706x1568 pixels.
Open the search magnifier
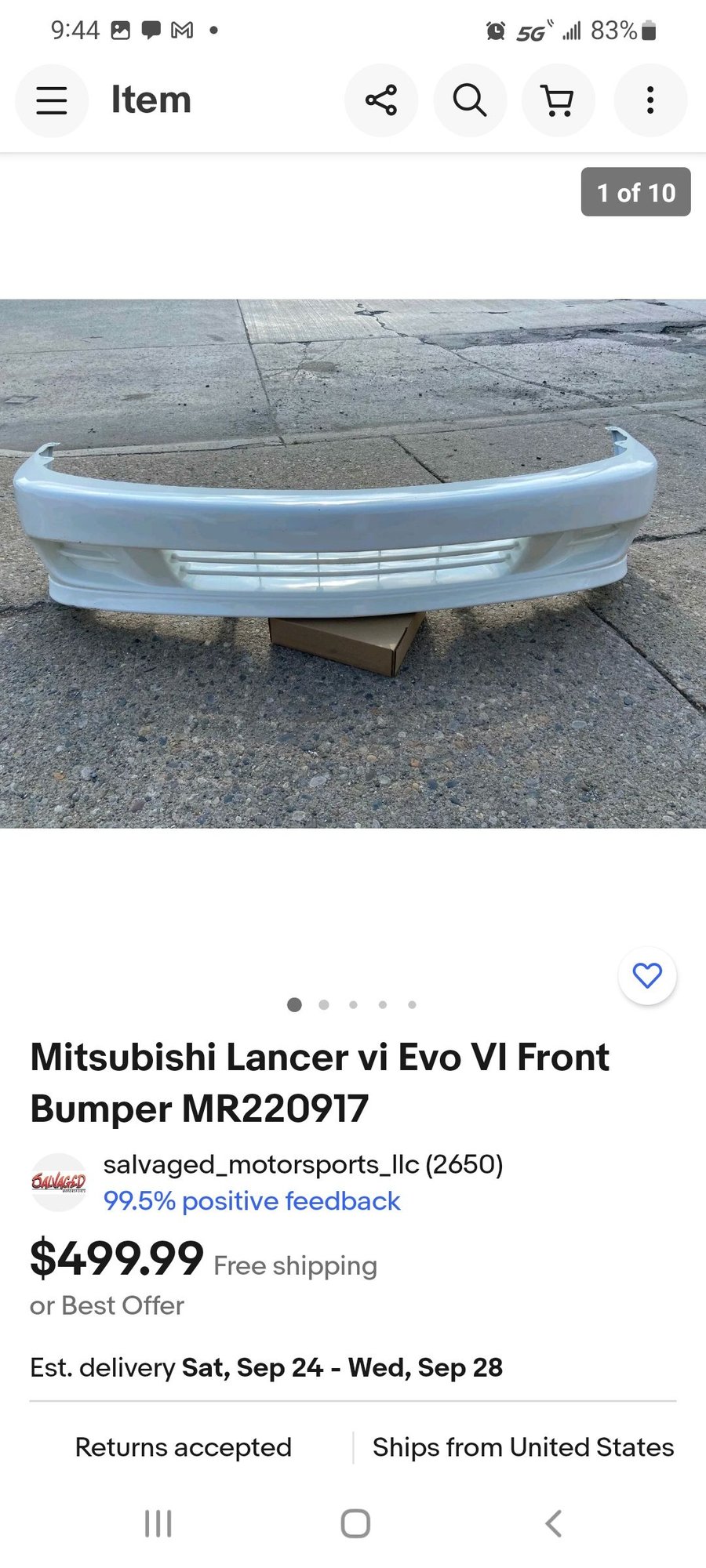click(x=470, y=100)
